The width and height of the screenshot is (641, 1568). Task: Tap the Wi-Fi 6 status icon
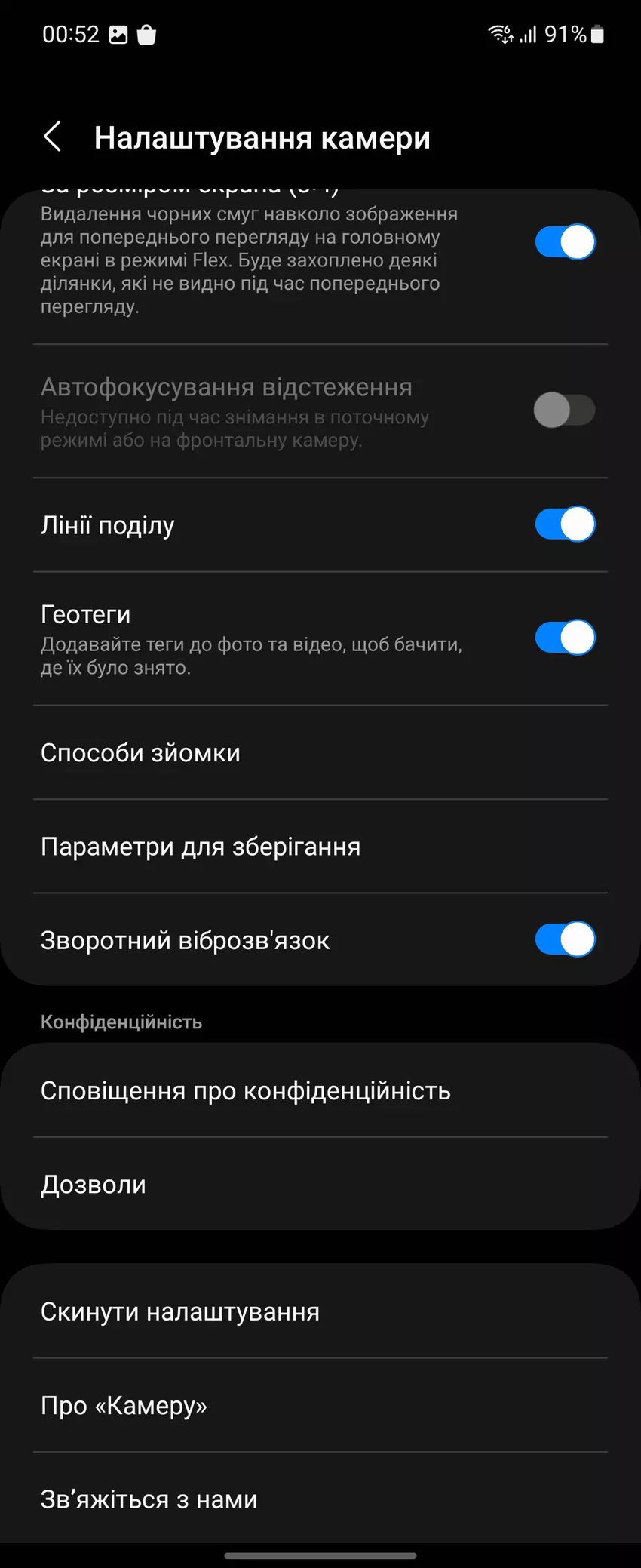[499, 35]
